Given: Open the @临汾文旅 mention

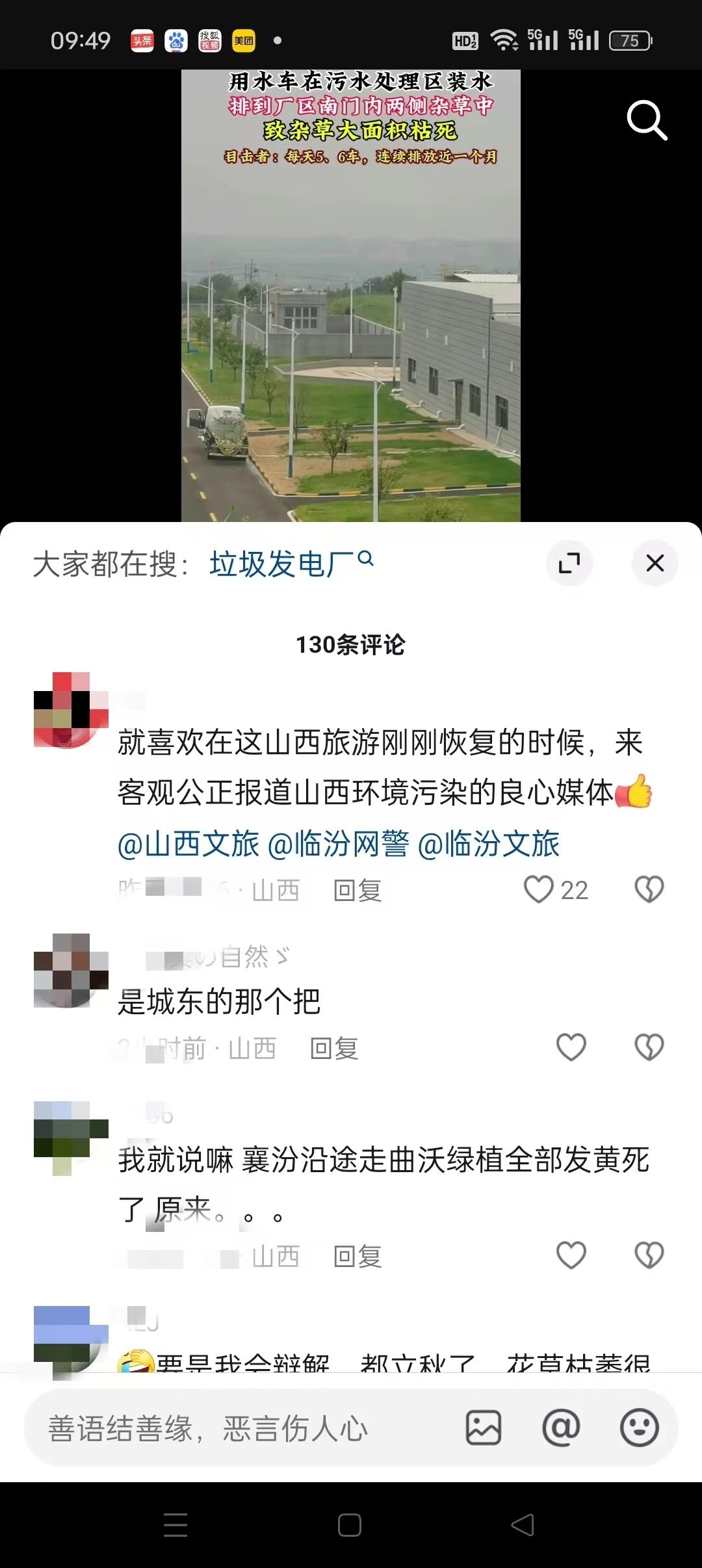Looking at the screenshot, I should pyautogui.click(x=488, y=844).
